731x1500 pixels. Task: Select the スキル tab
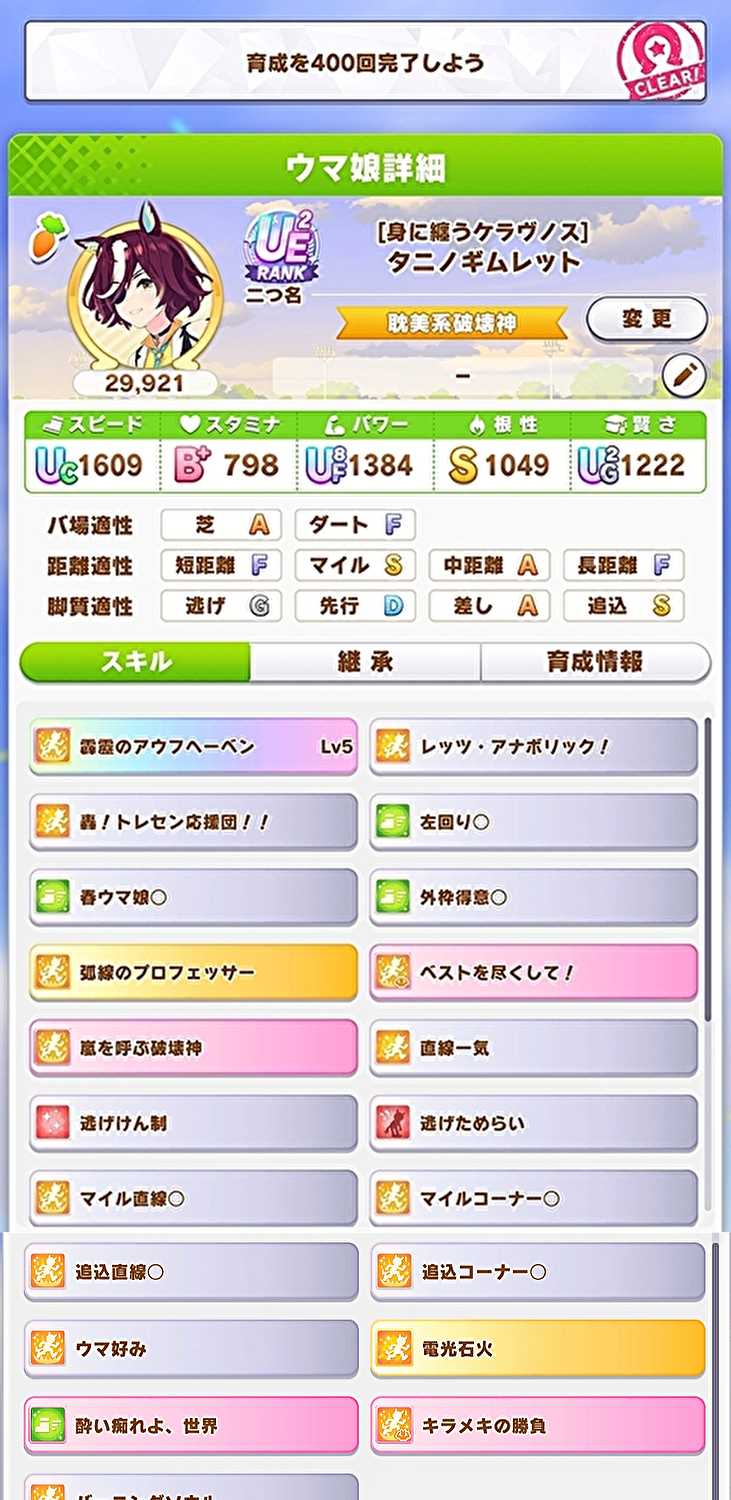pyautogui.click(x=135, y=662)
